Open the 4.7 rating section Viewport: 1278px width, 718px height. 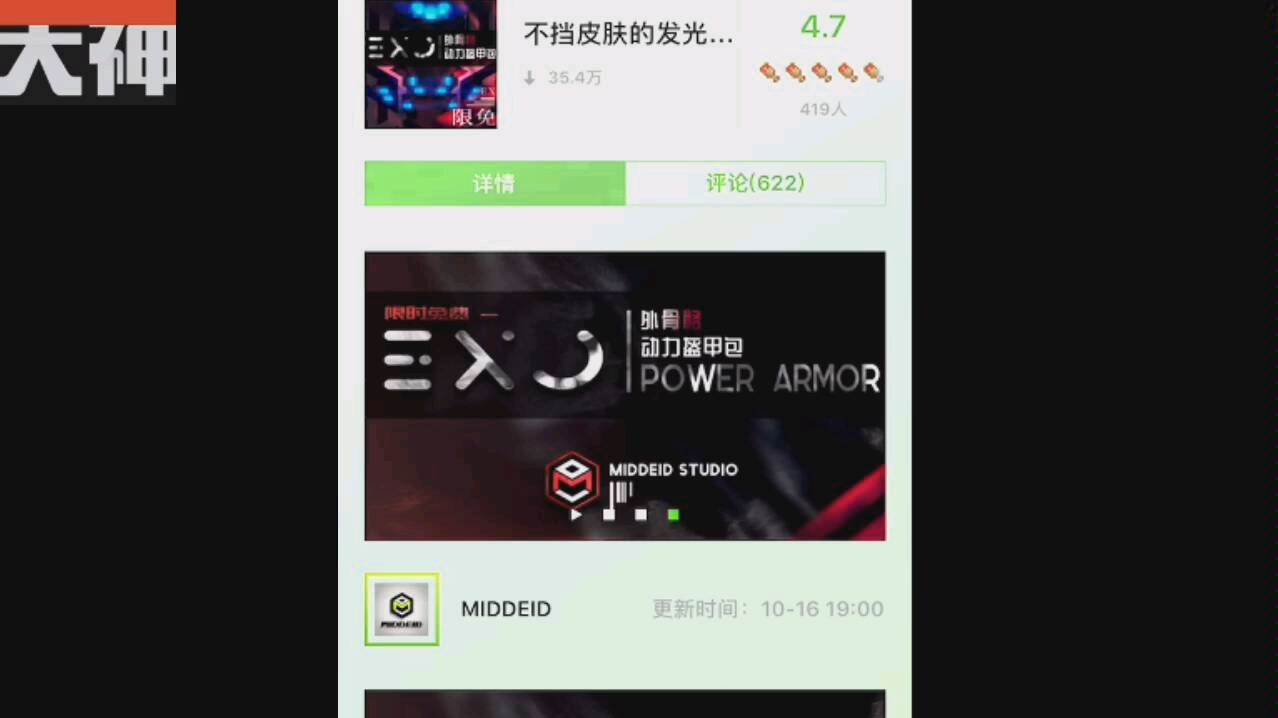(x=822, y=28)
